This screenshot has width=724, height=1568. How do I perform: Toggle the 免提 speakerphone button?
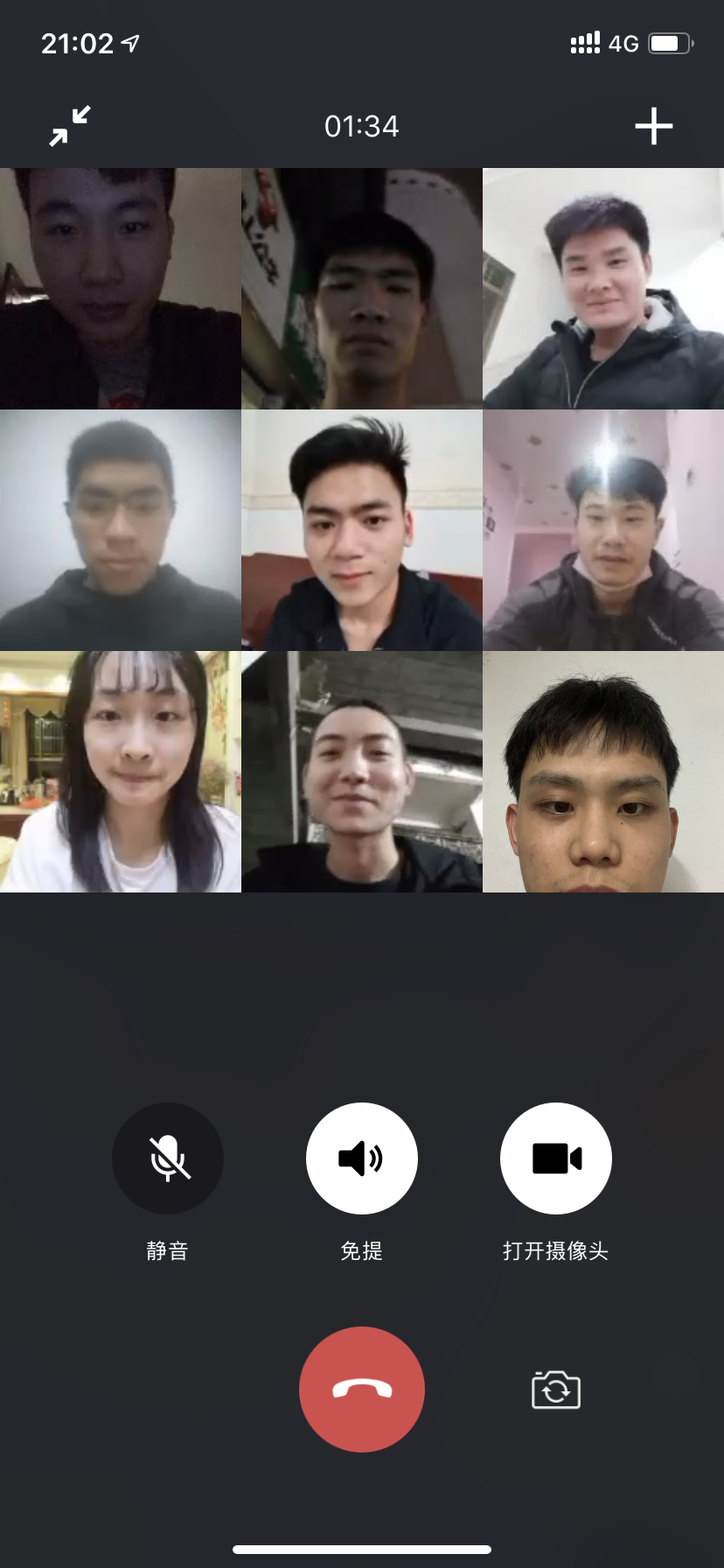pos(362,1158)
